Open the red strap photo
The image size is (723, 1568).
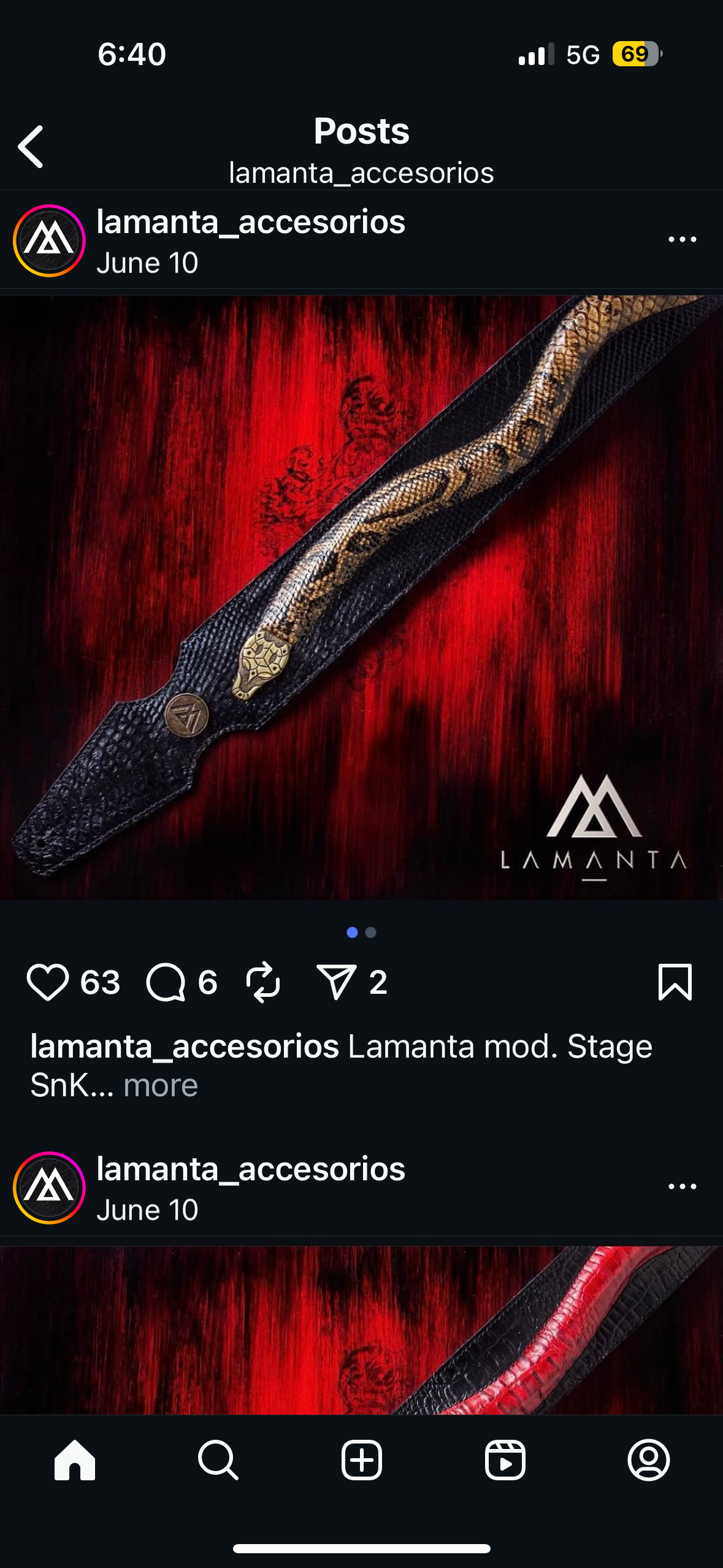[361, 1330]
